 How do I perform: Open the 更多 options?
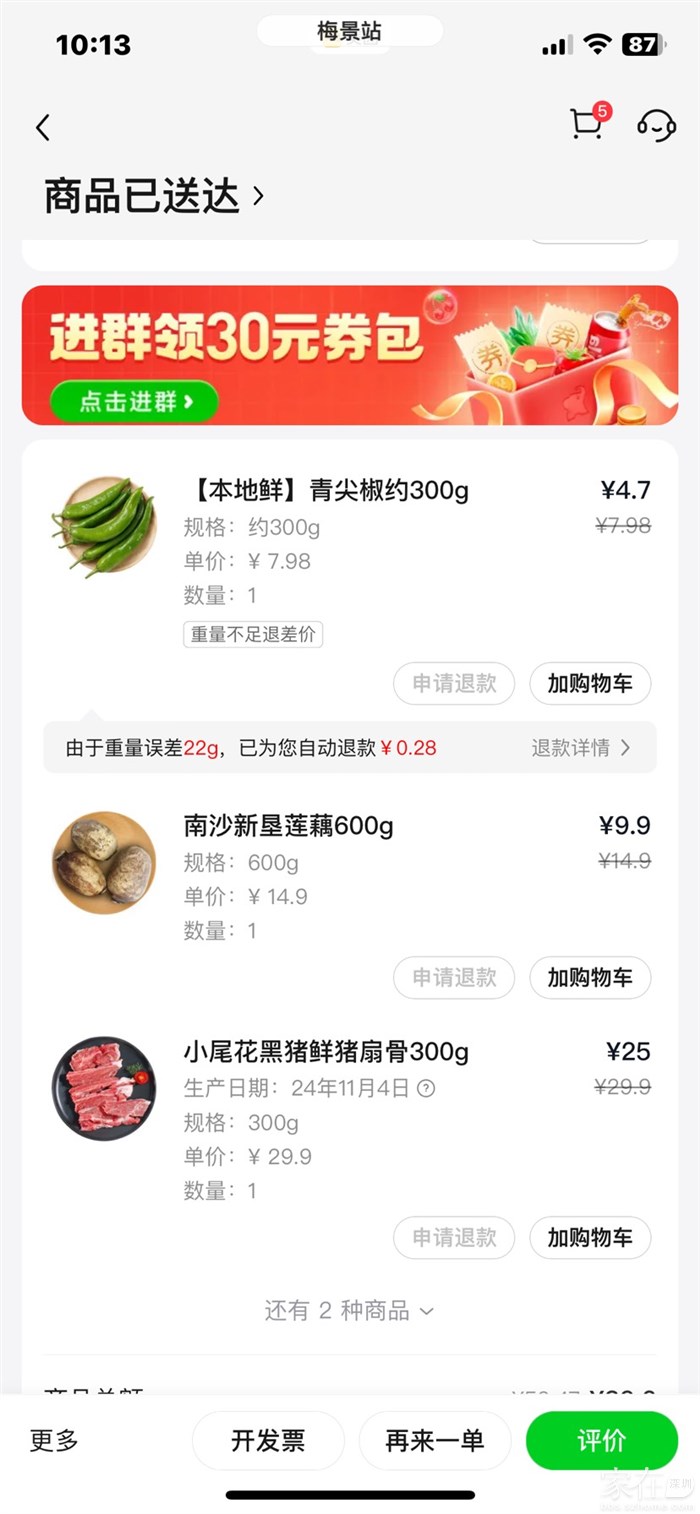pyautogui.click(x=54, y=1441)
